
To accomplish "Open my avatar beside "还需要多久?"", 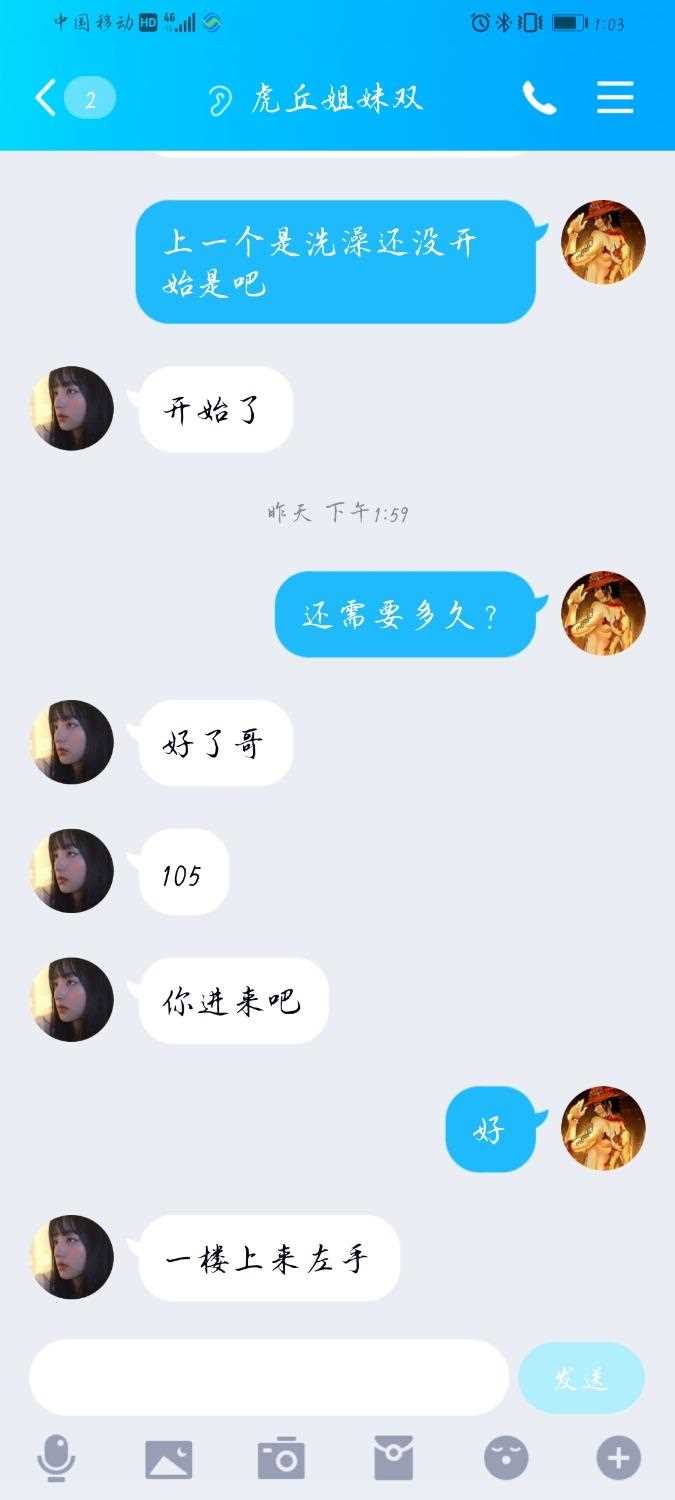I will [603, 613].
